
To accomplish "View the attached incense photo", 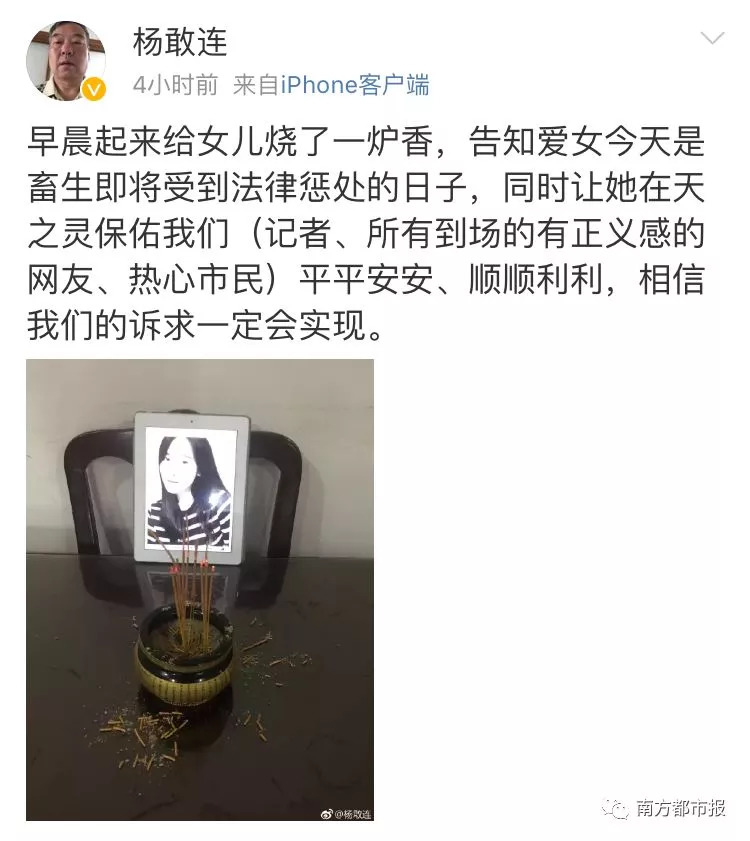I will pyautogui.click(x=200, y=590).
